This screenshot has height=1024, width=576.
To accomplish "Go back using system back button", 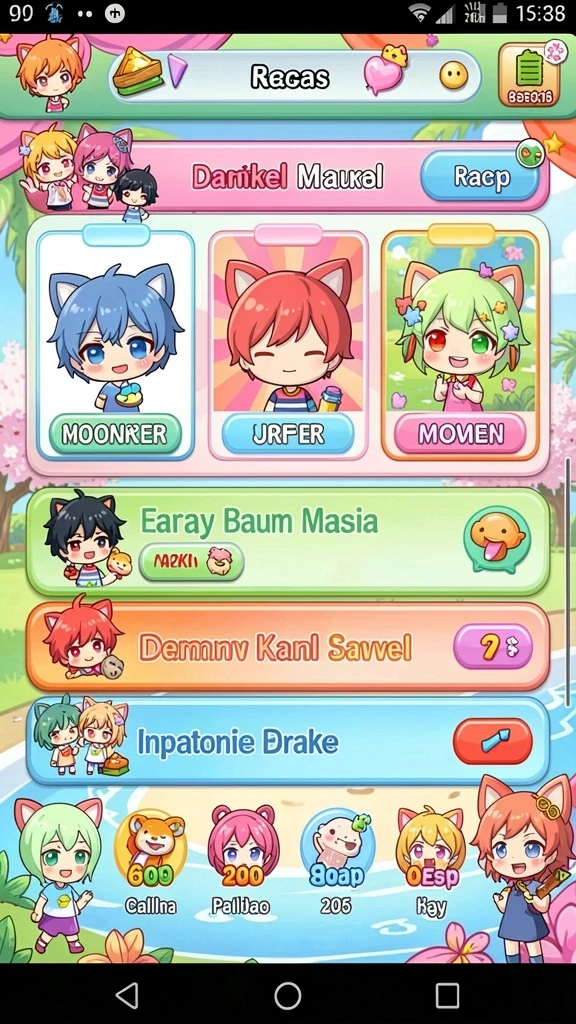I will point(127,996).
